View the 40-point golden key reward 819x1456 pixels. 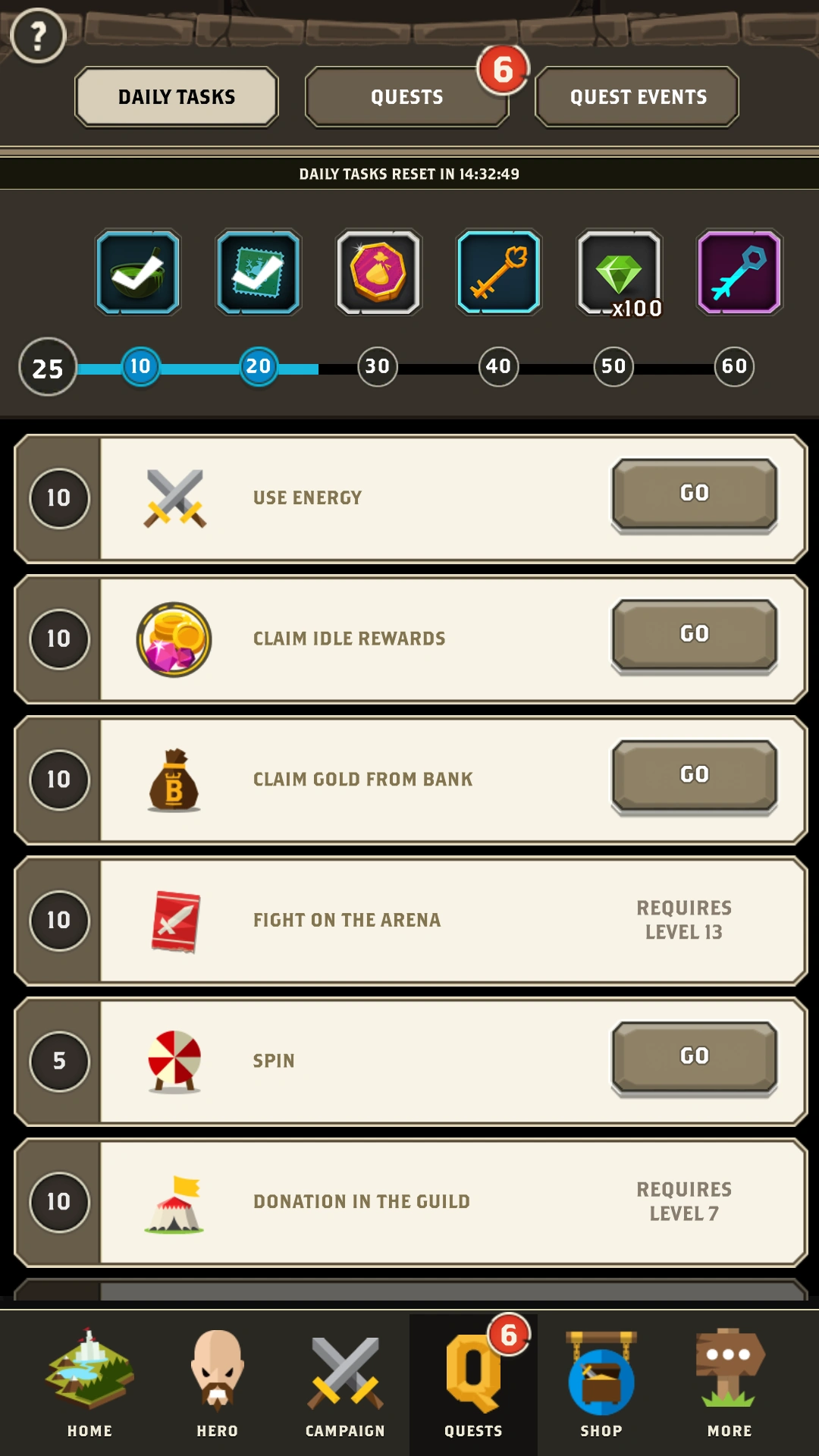tap(498, 272)
